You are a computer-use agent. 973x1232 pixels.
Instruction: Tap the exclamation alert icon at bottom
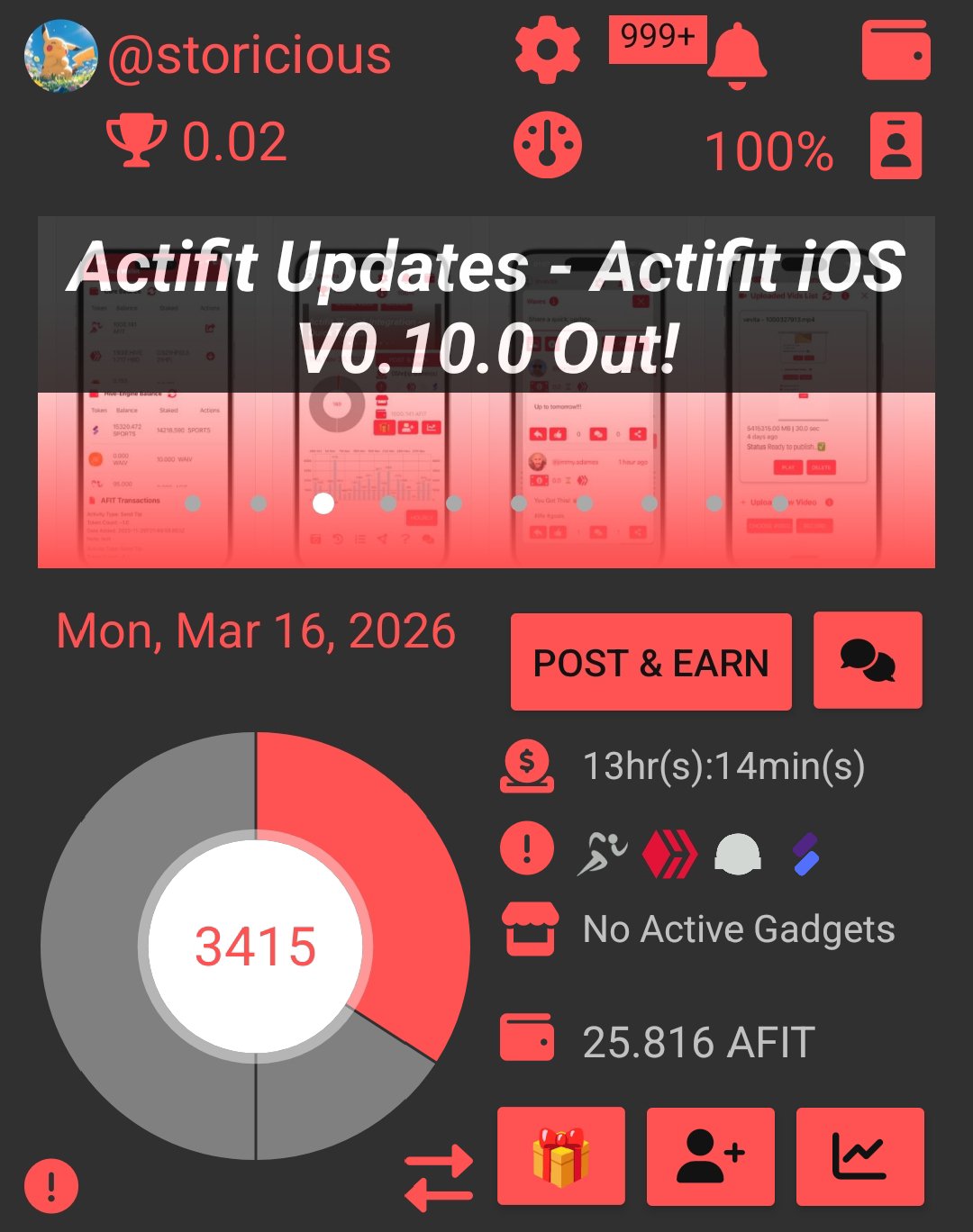coord(51,1185)
